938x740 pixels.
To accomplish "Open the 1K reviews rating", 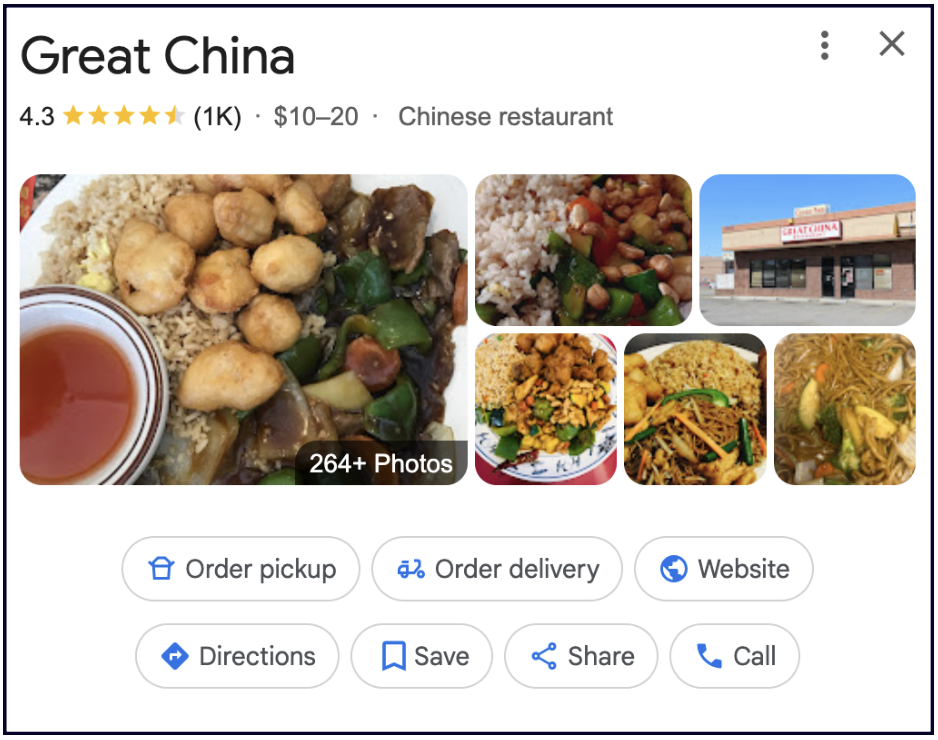I will click(x=217, y=117).
